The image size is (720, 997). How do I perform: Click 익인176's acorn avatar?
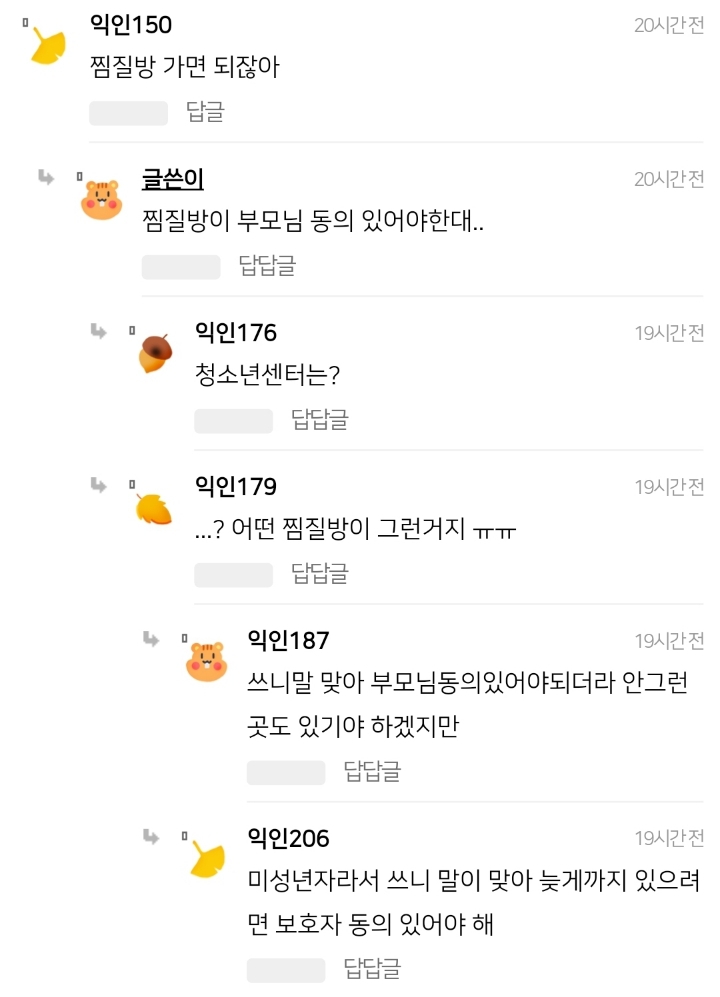153,352
